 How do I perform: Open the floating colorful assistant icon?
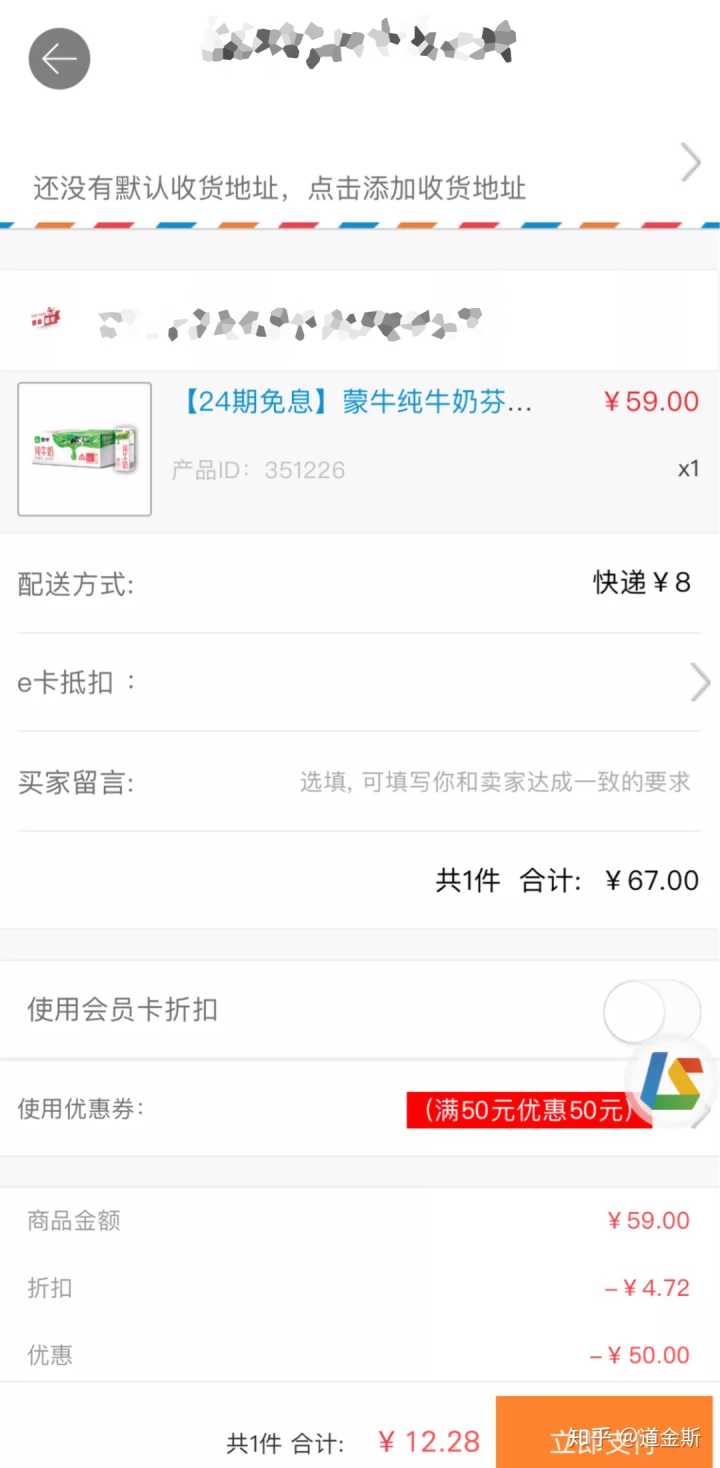click(x=672, y=1078)
